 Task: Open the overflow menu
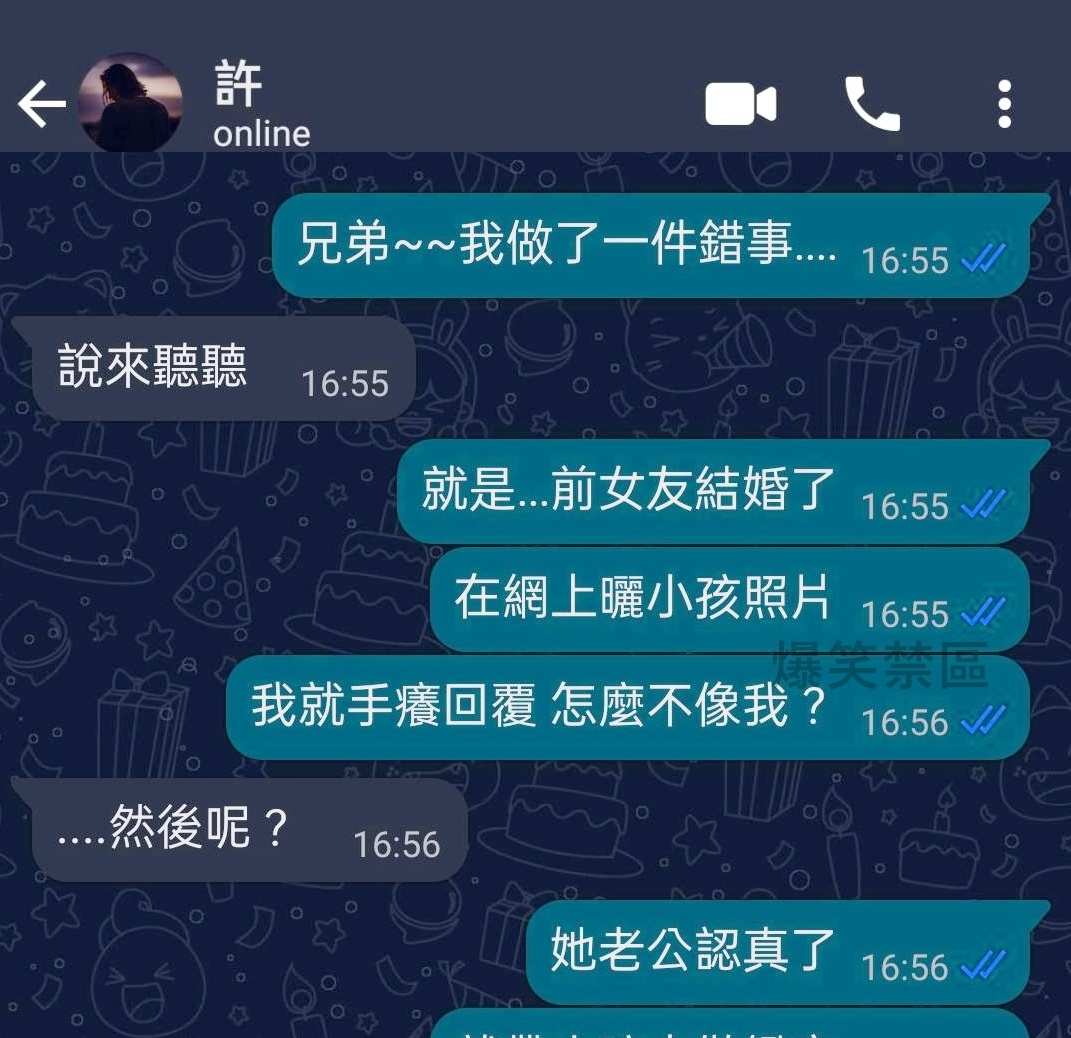coord(1004,104)
